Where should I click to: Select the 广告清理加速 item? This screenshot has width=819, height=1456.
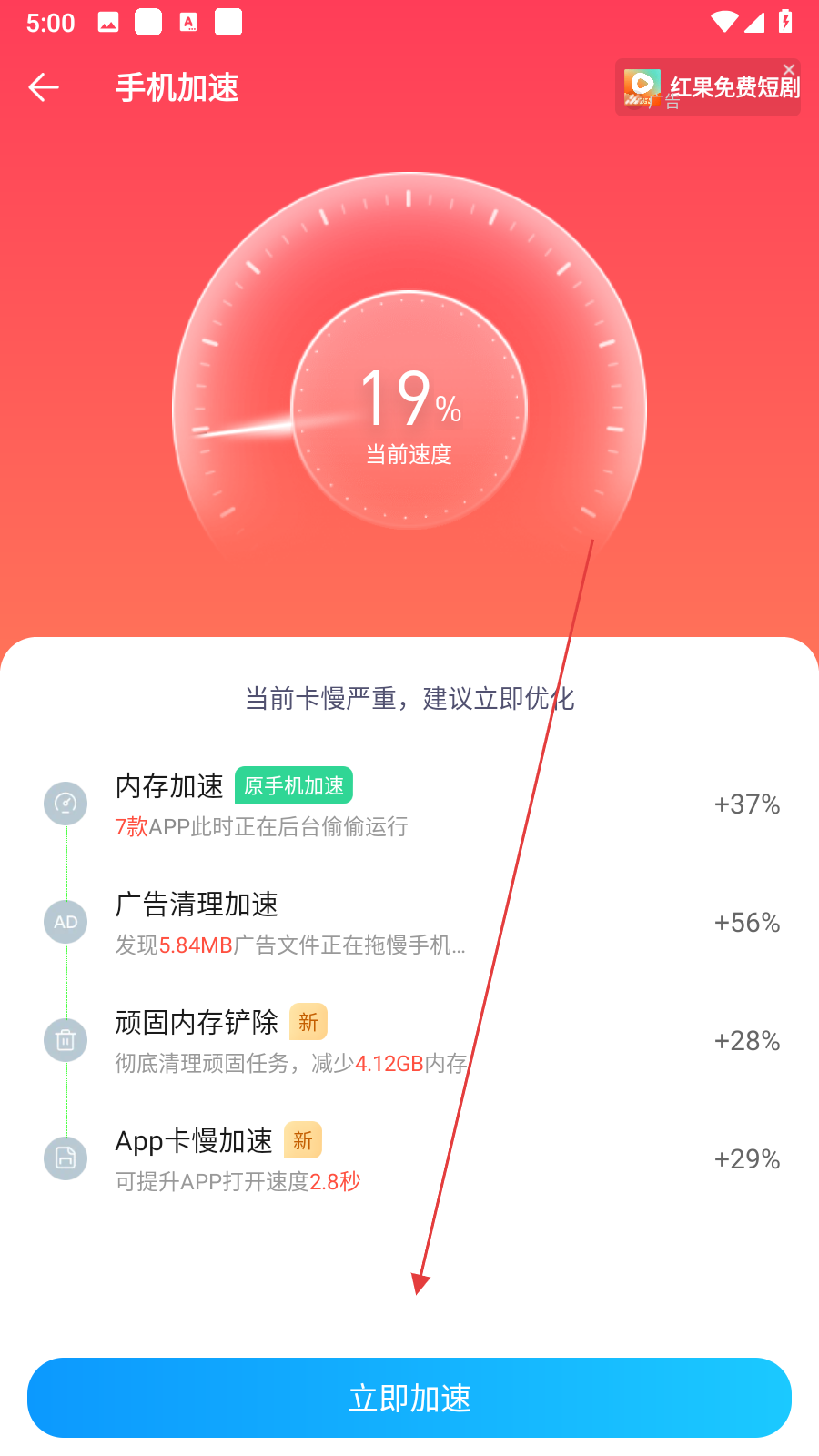point(409,923)
